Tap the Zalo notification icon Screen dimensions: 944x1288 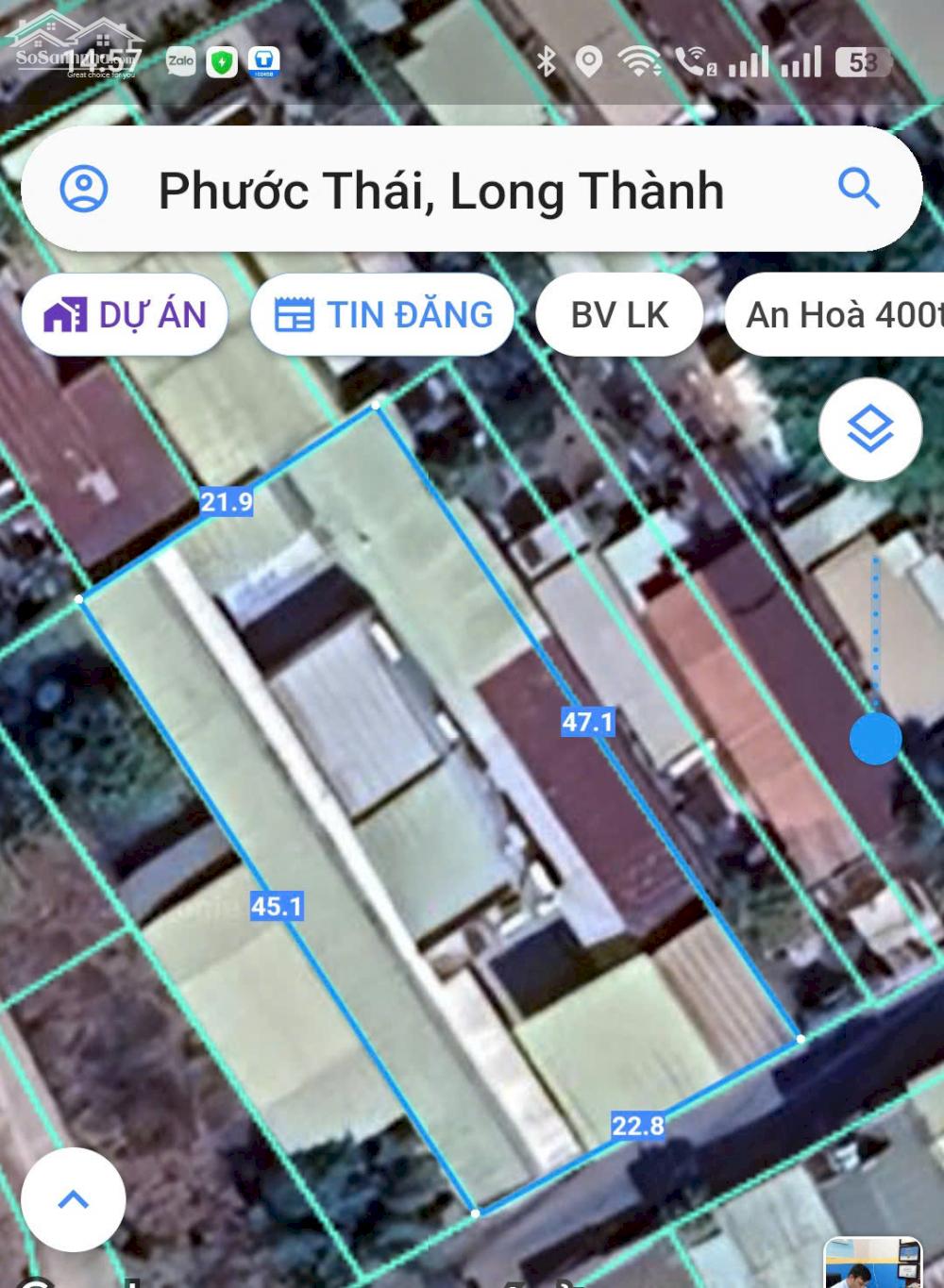(x=180, y=59)
